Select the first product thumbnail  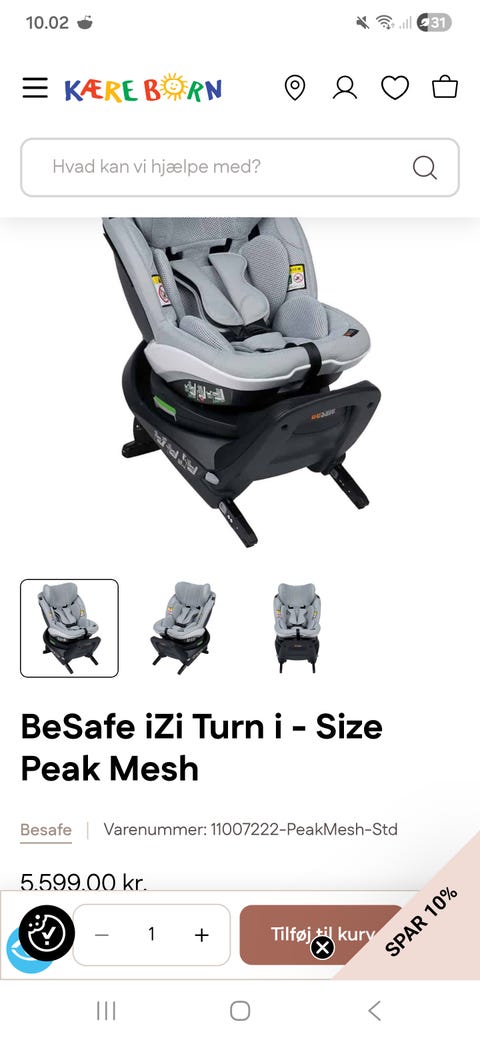pyautogui.click(x=70, y=628)
